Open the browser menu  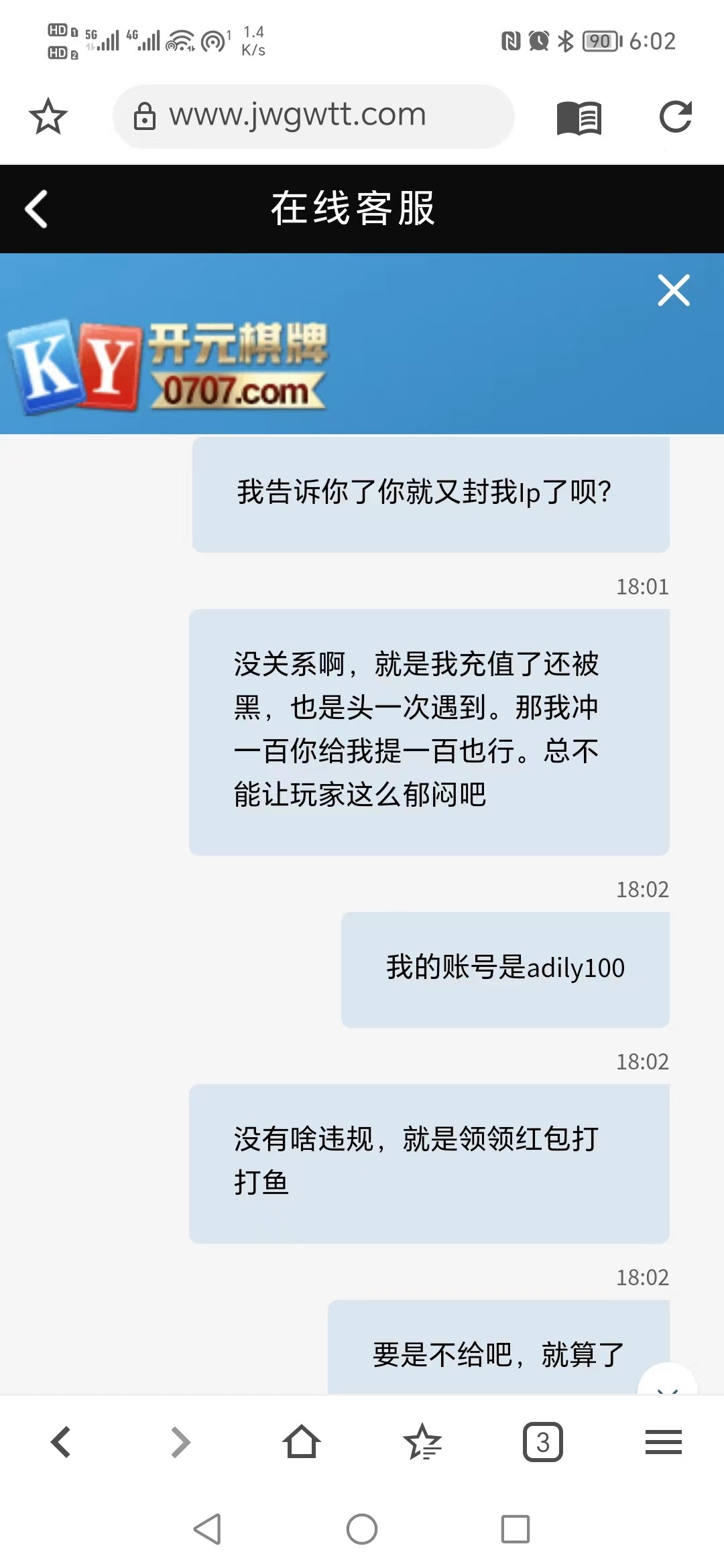(663, 1442)
